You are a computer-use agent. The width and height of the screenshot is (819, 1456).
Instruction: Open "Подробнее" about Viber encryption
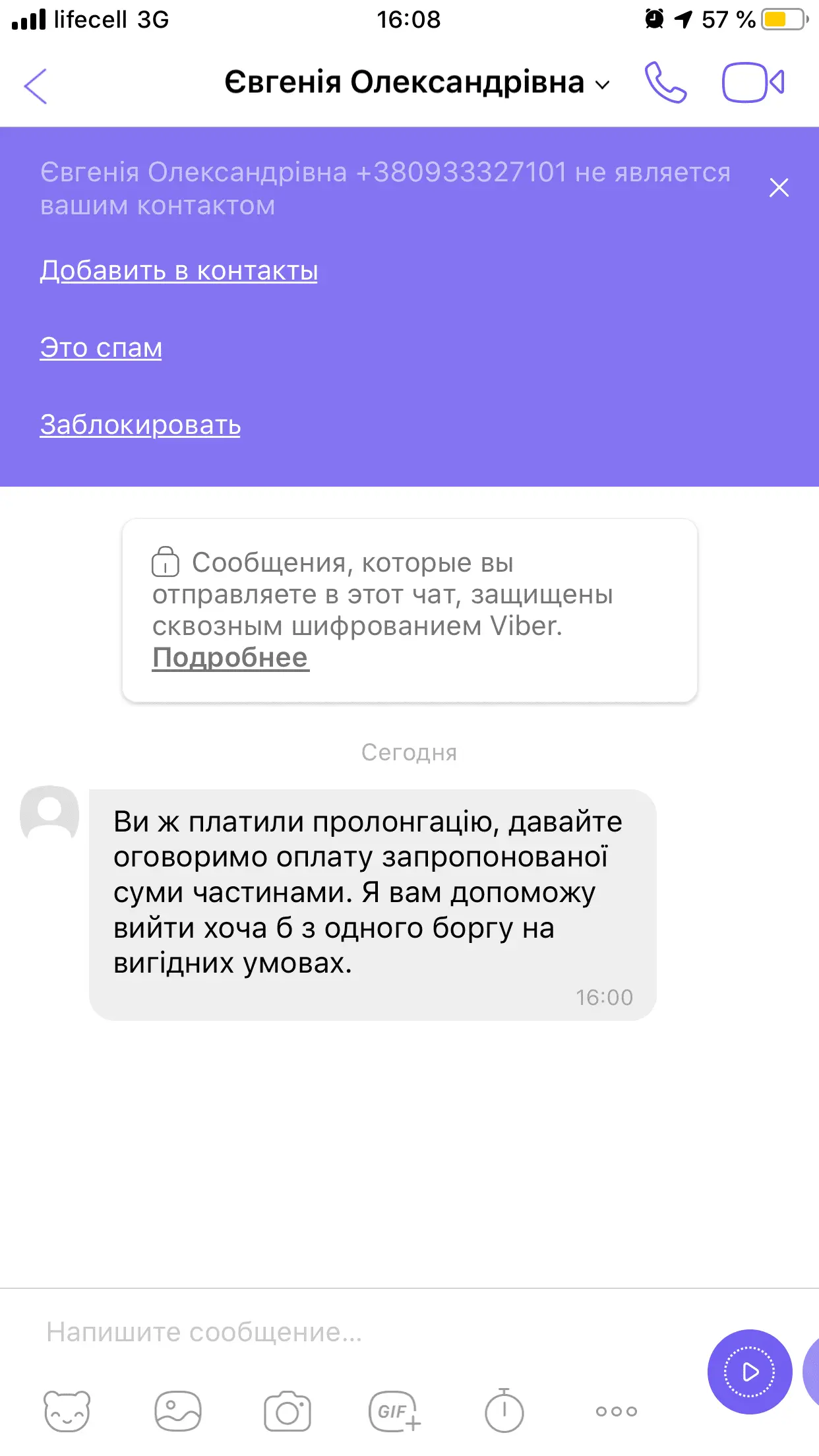point(230,657)
